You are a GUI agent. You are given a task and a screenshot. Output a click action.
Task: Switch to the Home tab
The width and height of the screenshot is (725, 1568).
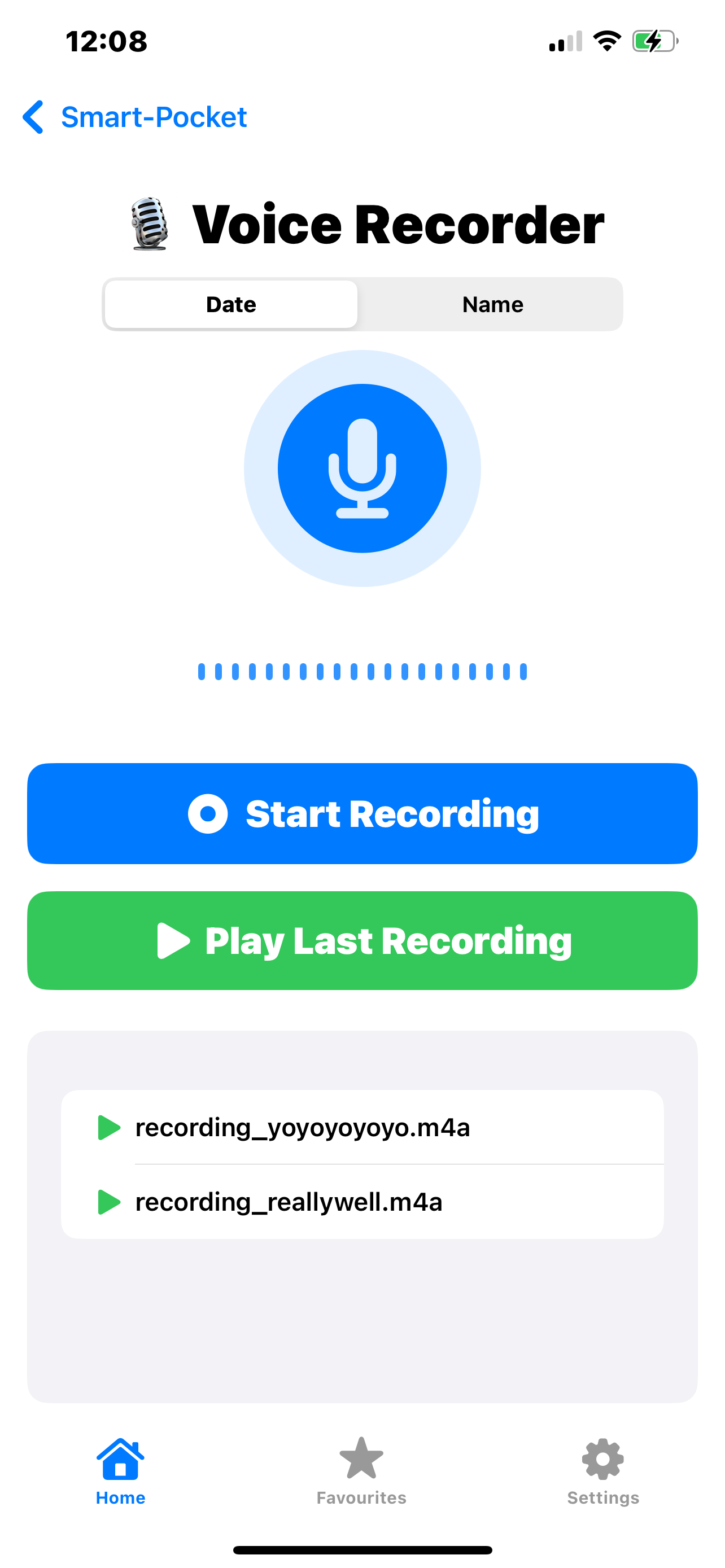click(120, 1470)
